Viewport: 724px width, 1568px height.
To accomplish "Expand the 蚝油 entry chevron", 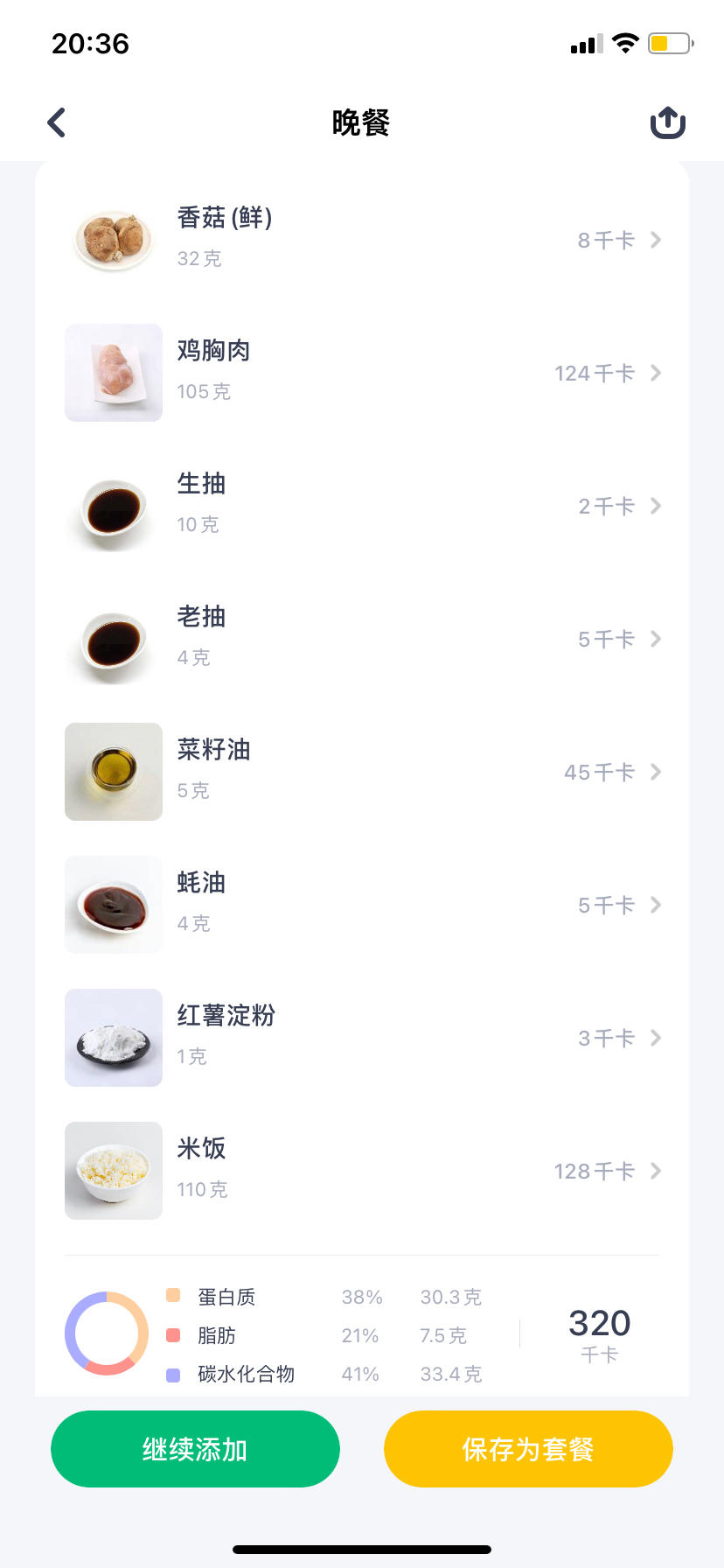I will point(656,905).
